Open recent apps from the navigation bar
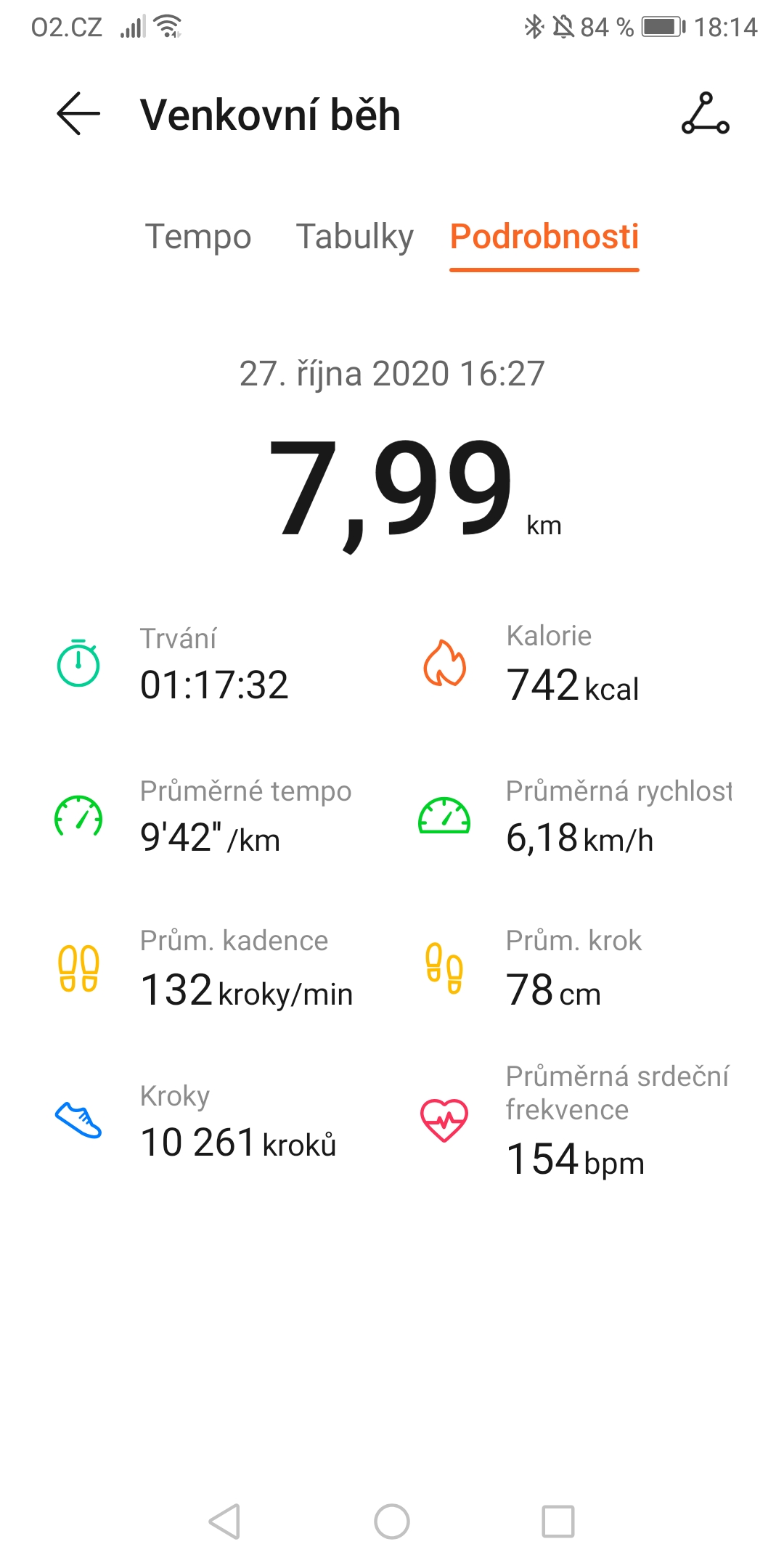The image size is (784, 1568). [x=558, y=1521]
